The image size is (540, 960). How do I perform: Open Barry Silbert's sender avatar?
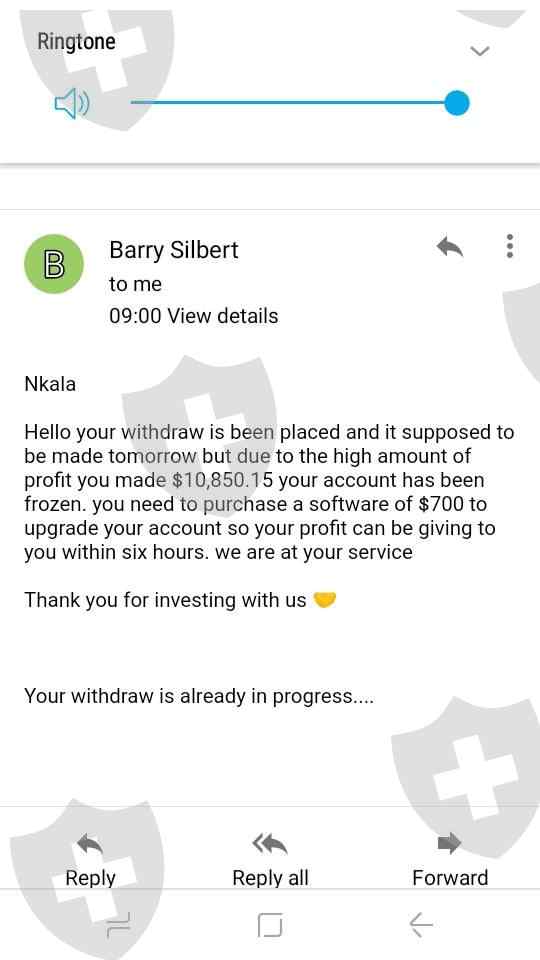click(x=54, y=264)
